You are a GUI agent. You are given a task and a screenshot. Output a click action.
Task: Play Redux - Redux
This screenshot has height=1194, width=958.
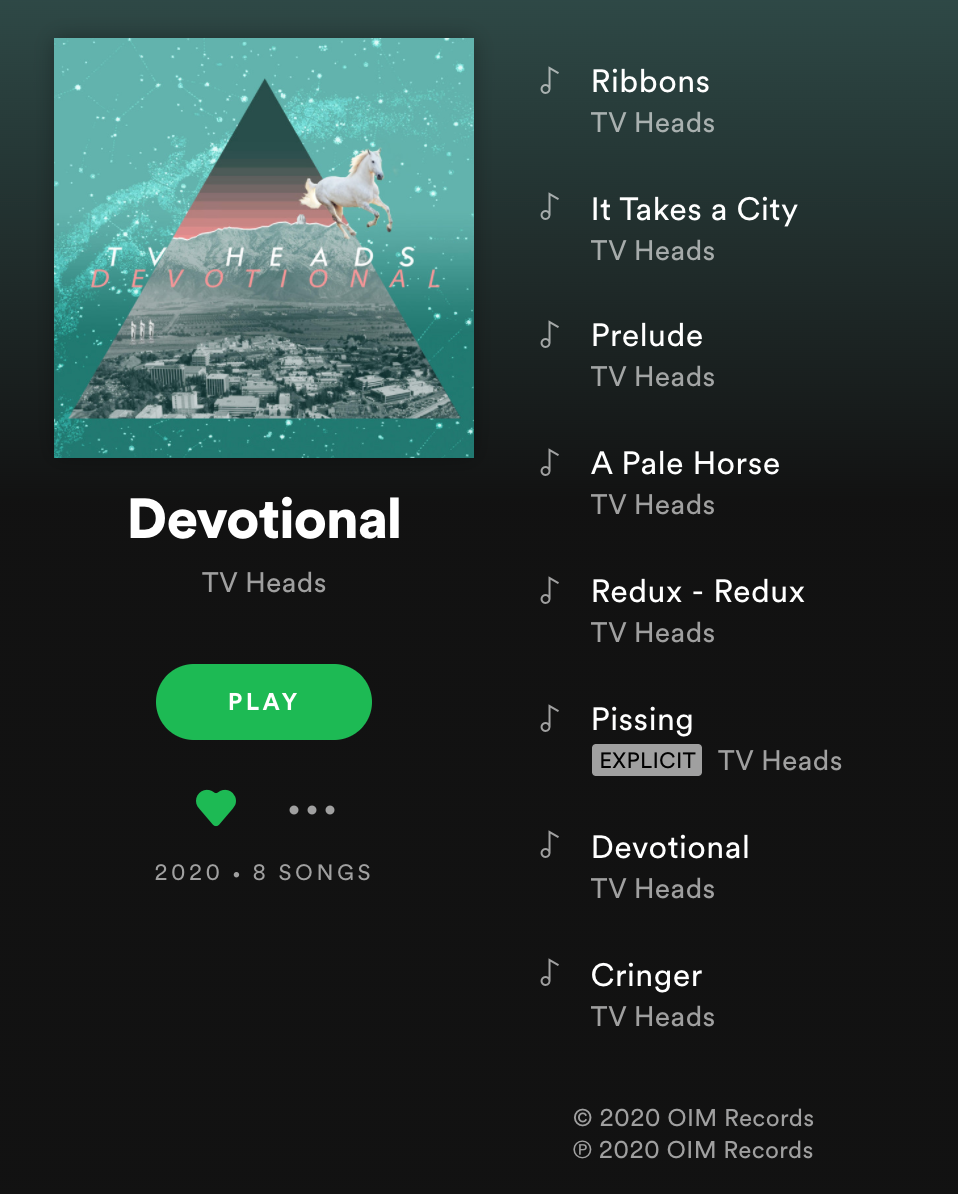[x=697, y=592]
